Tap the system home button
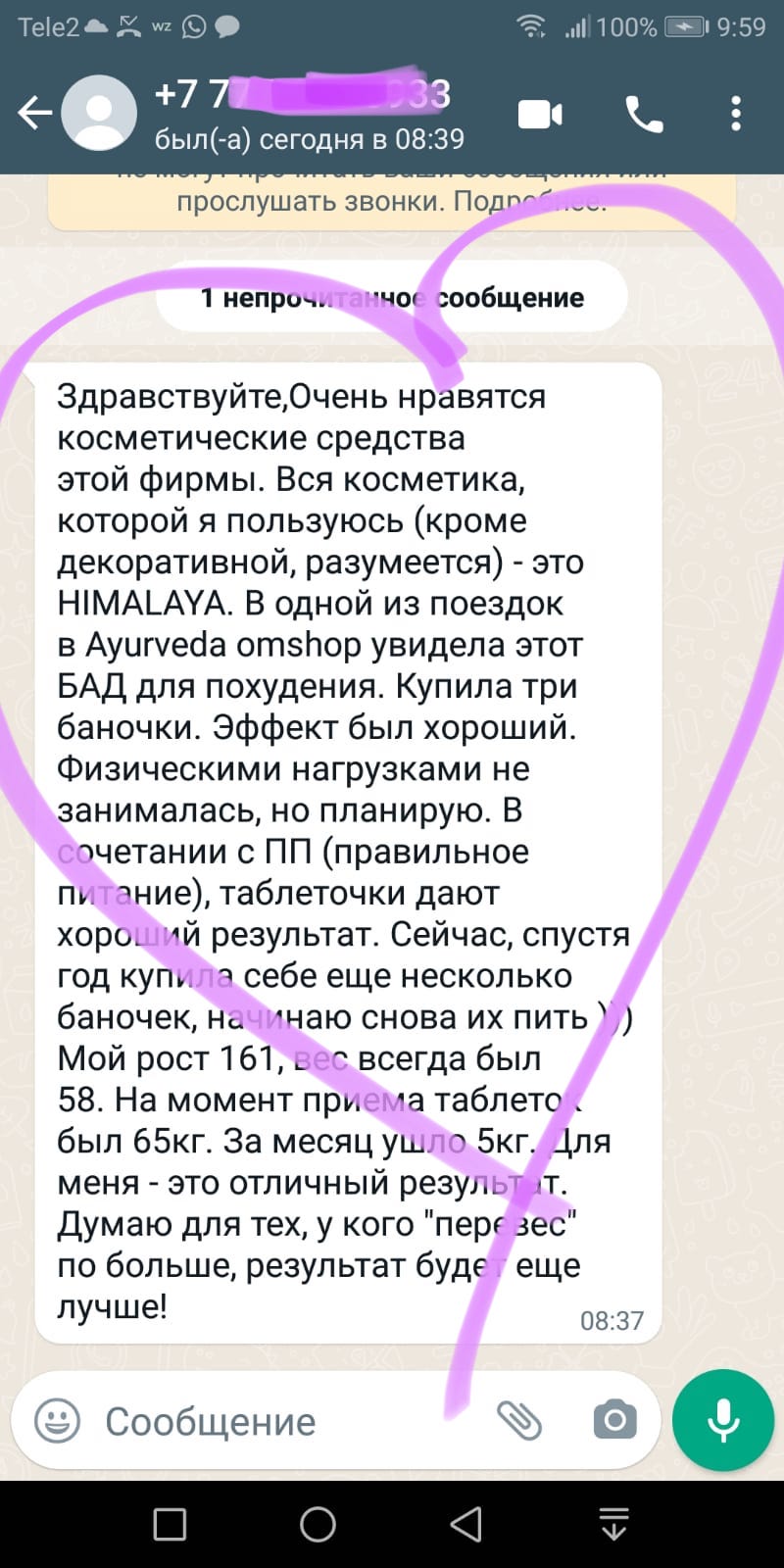The width and height of the screenshot is (784, 1568). click(x=318, y=1524)
